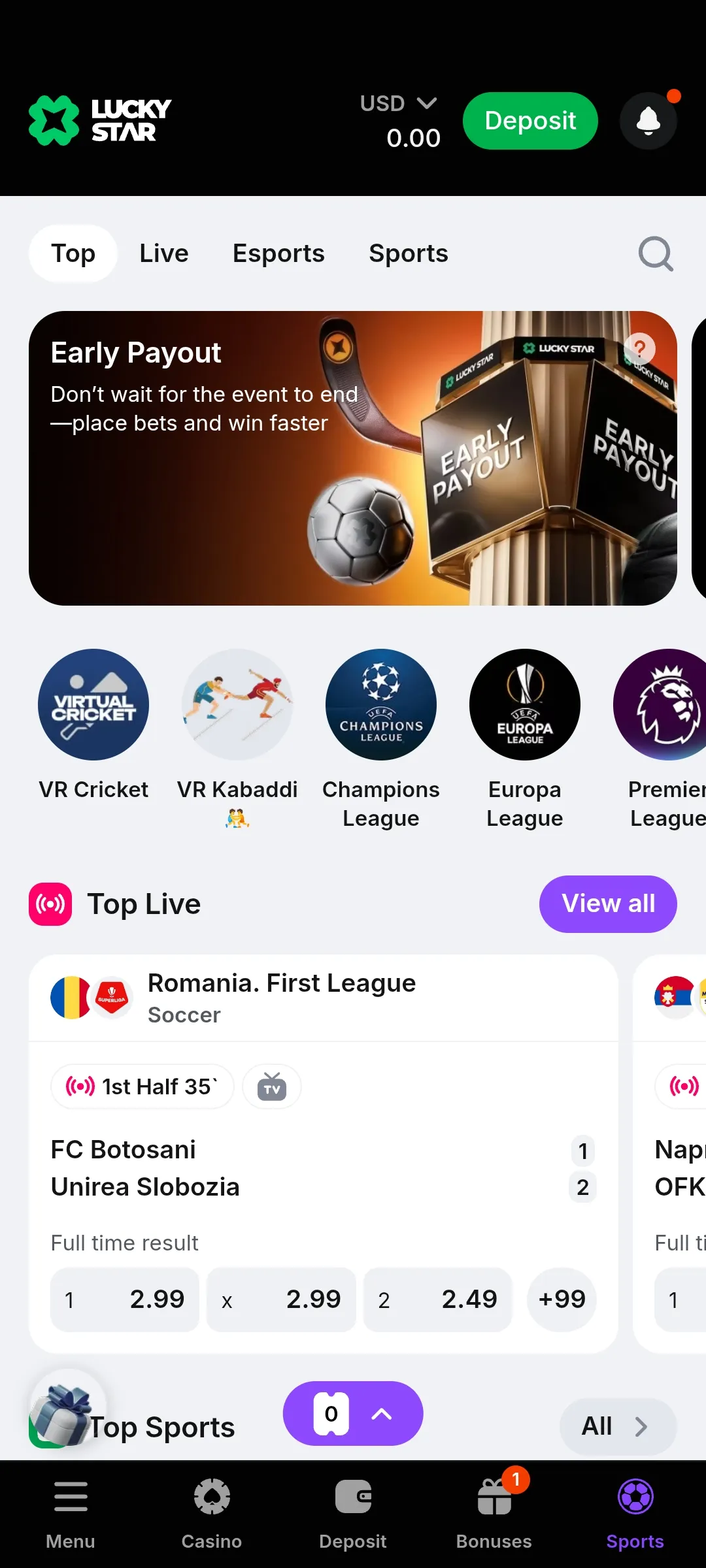Bet on FC Botosani win at 2.99
Viewport: 706px width, 1568px height.
pos(125,1299)
